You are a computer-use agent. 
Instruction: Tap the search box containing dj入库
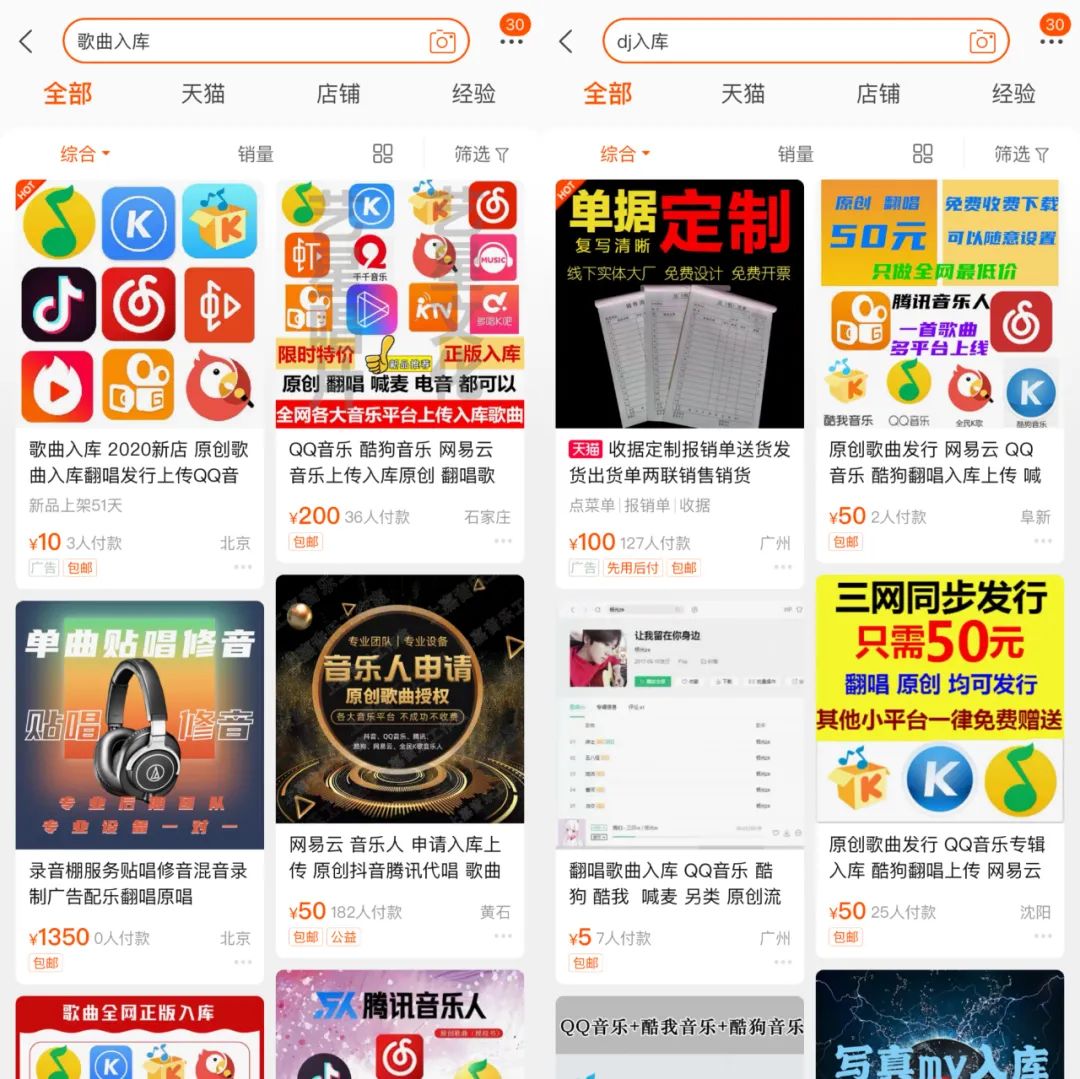click(806, 41)
